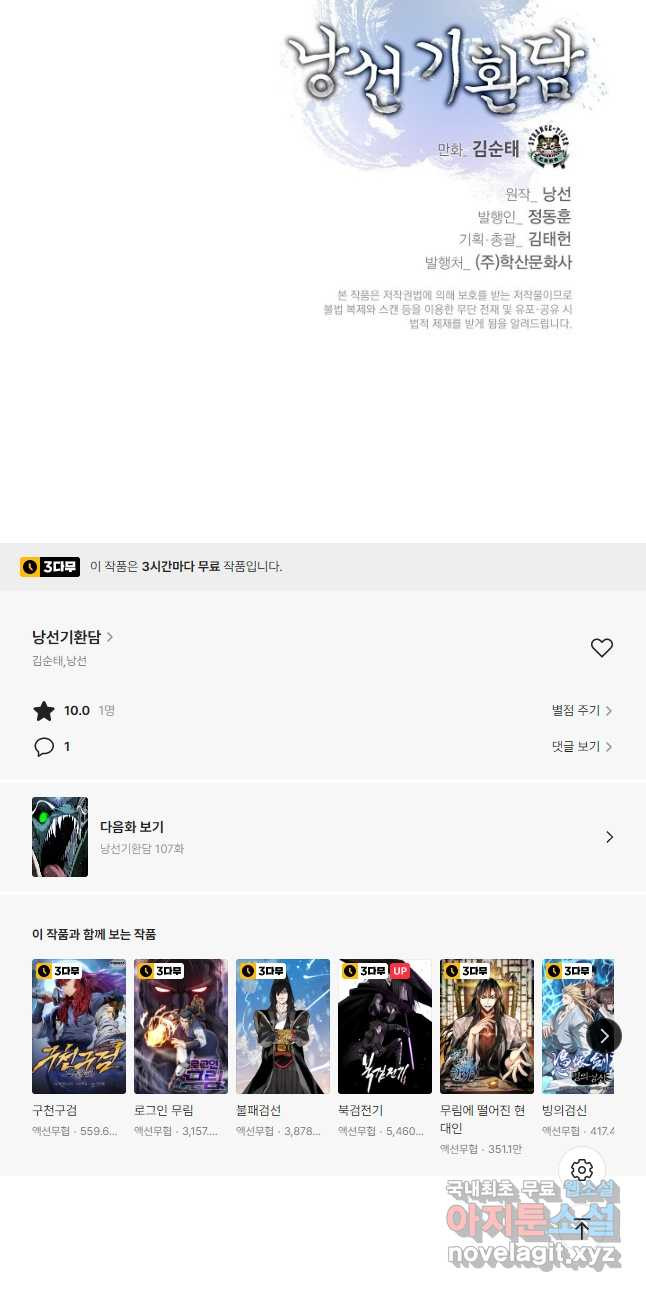Open the 낭선기환담 series page
This screenshot has height=1292, width=646.
[72, 637]
